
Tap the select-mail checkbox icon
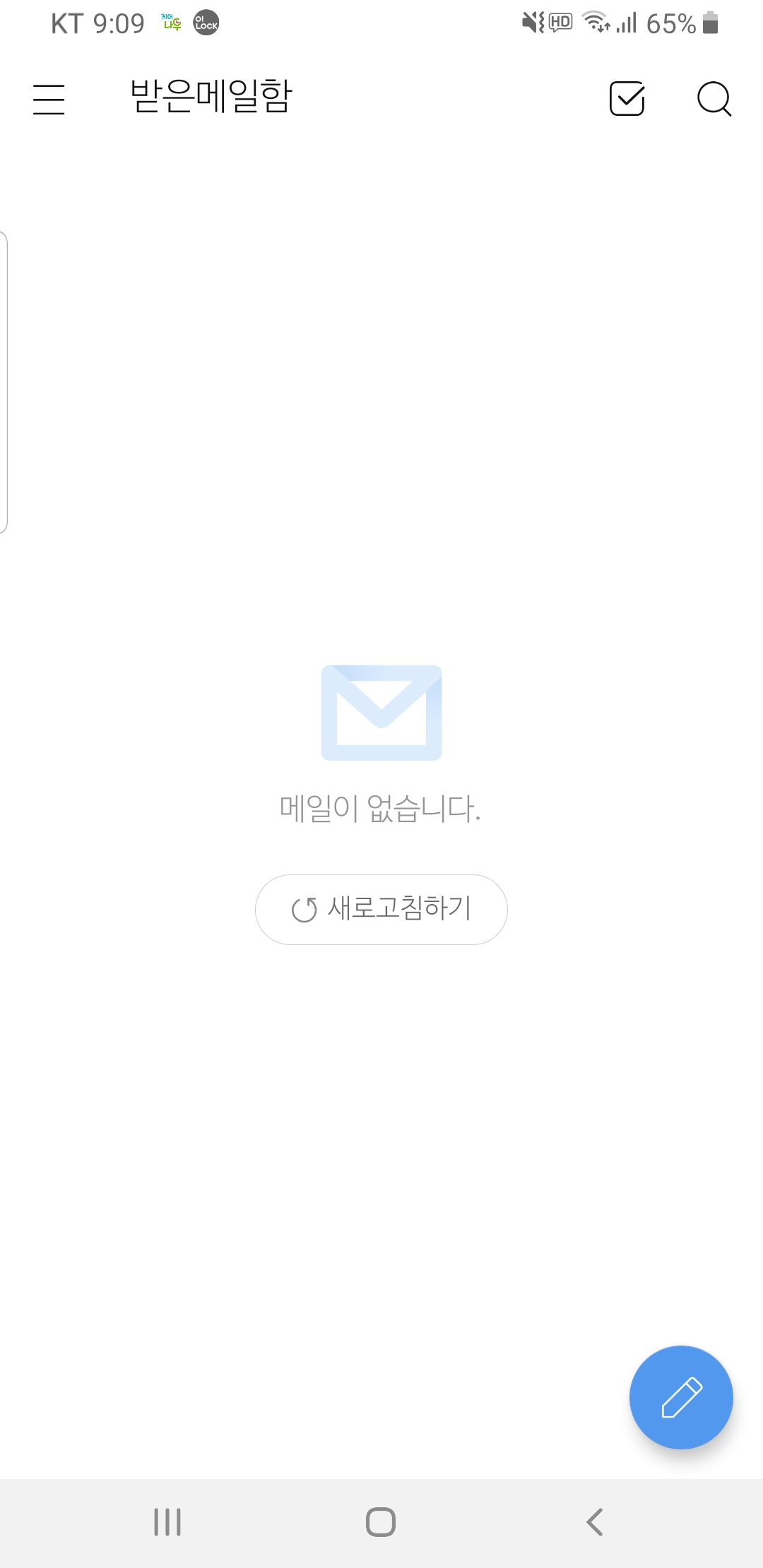click(627, 98)
